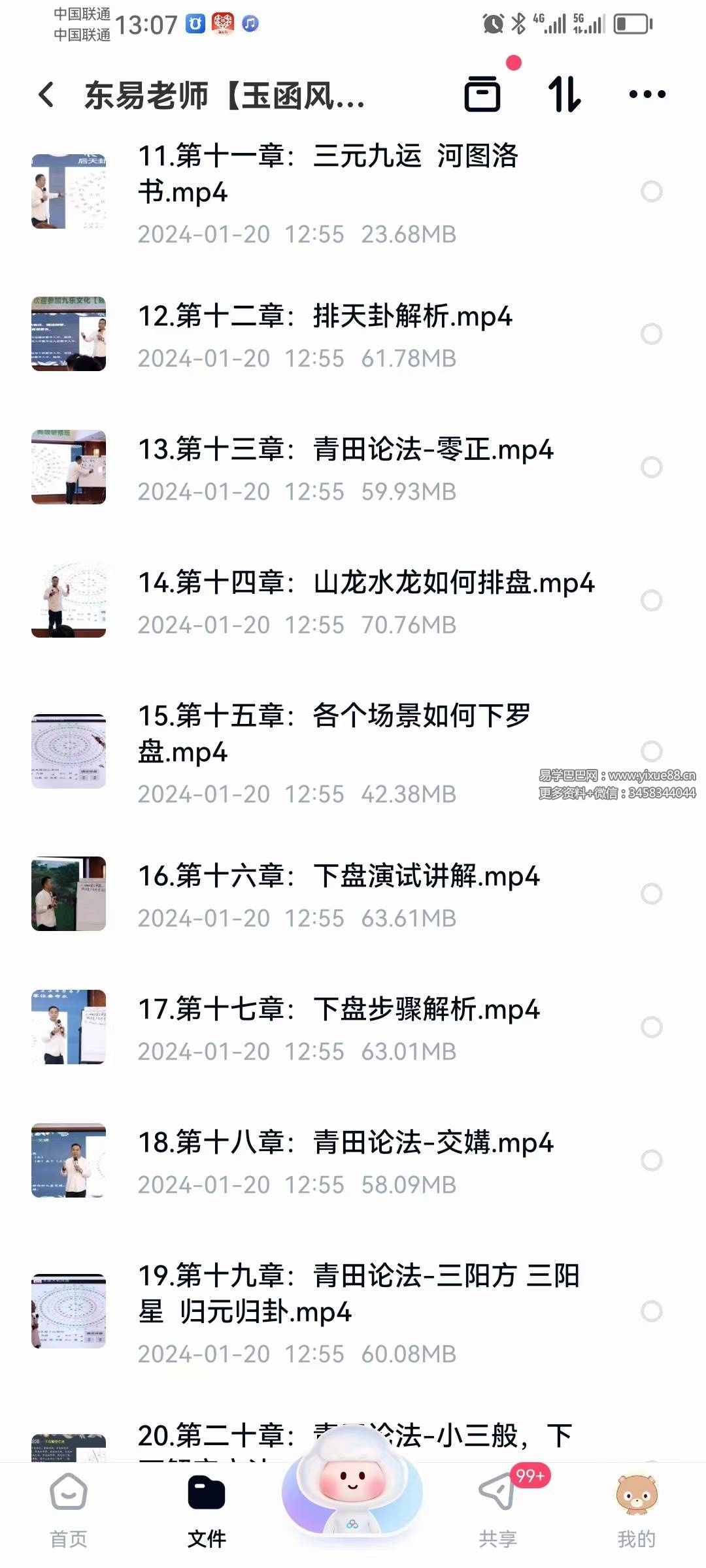Open 16.第十六章：下盘演试讲解.mp4
The image size is (706, 1568).
[x=340, y=877]
